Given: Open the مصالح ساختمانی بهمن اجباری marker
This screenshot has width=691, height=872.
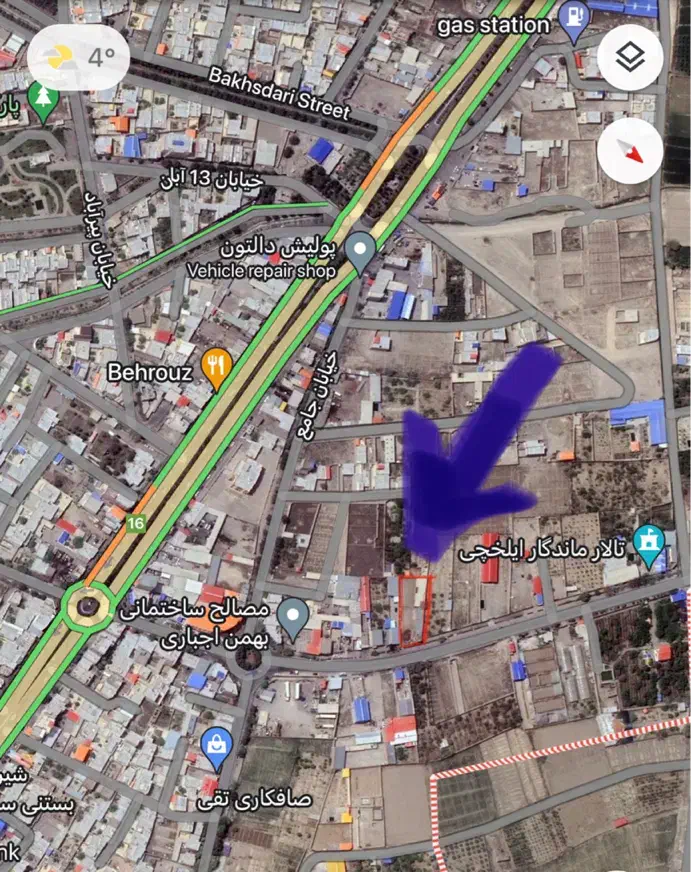Looking at the screenshot, I should point(292,618).
